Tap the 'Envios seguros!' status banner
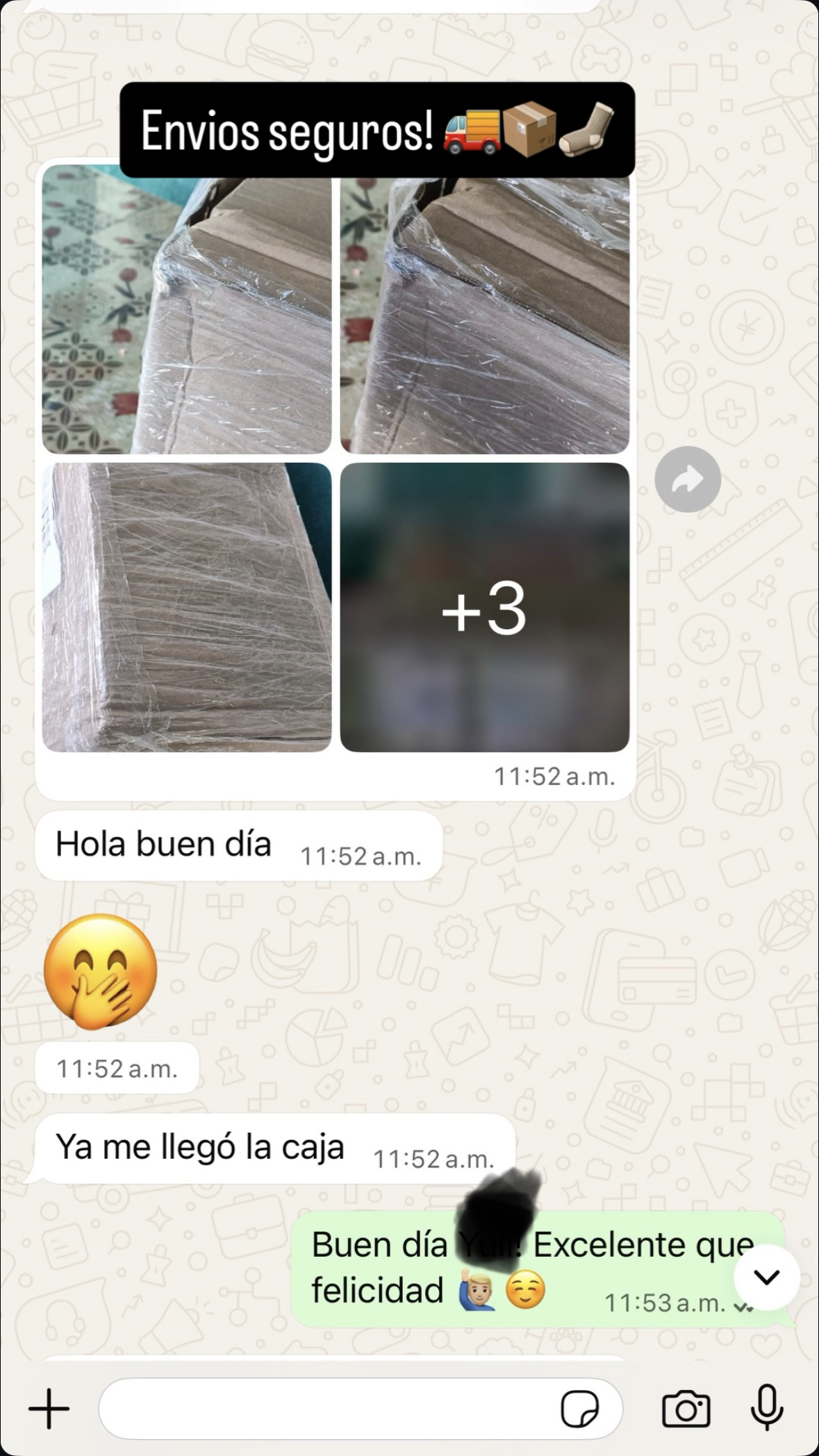The height and width of the screenshot is (1456, 819). pos(379,131)
